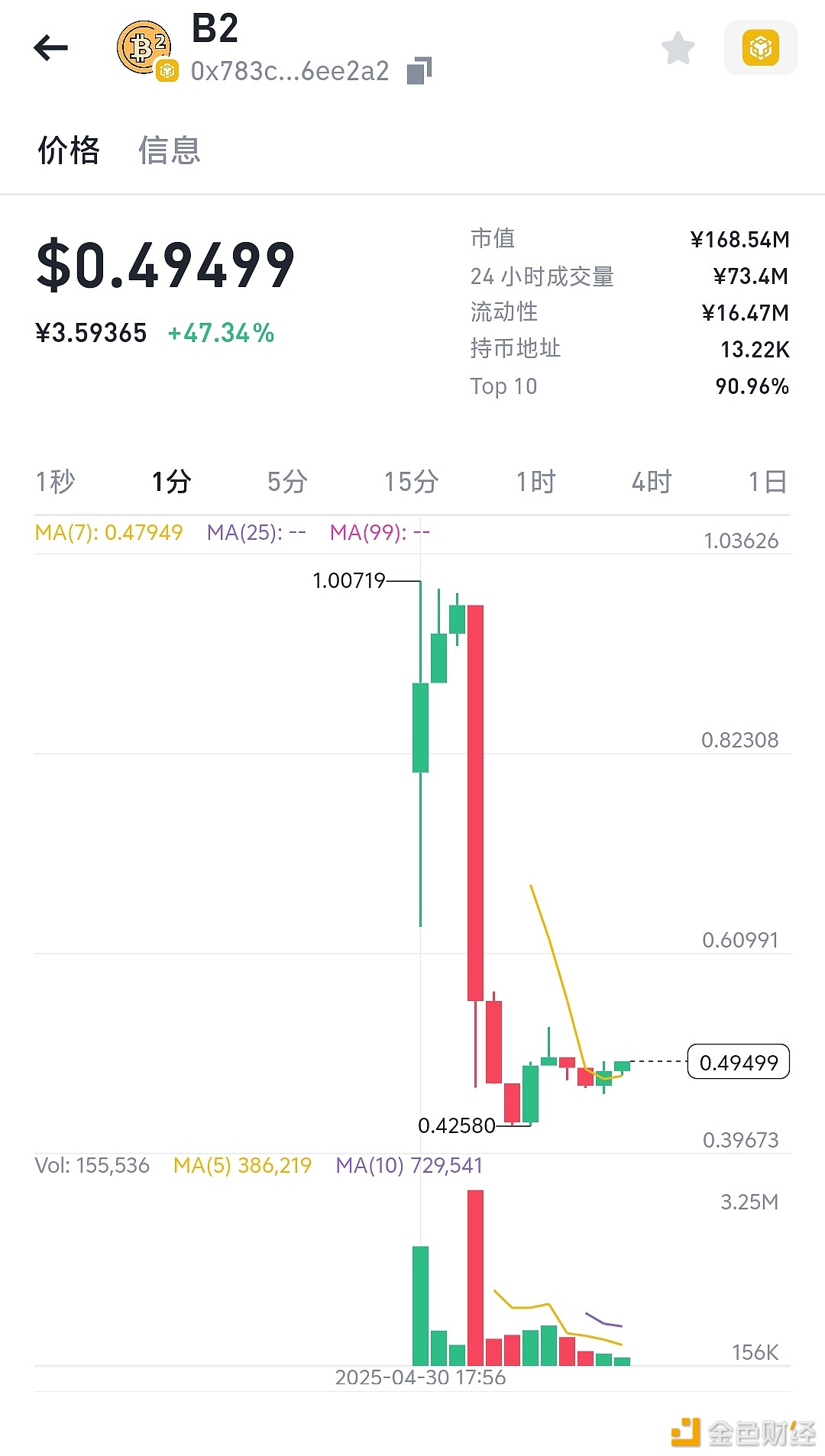
Task: Switch chart to 15分 interval
Action: tap(411, 482)
